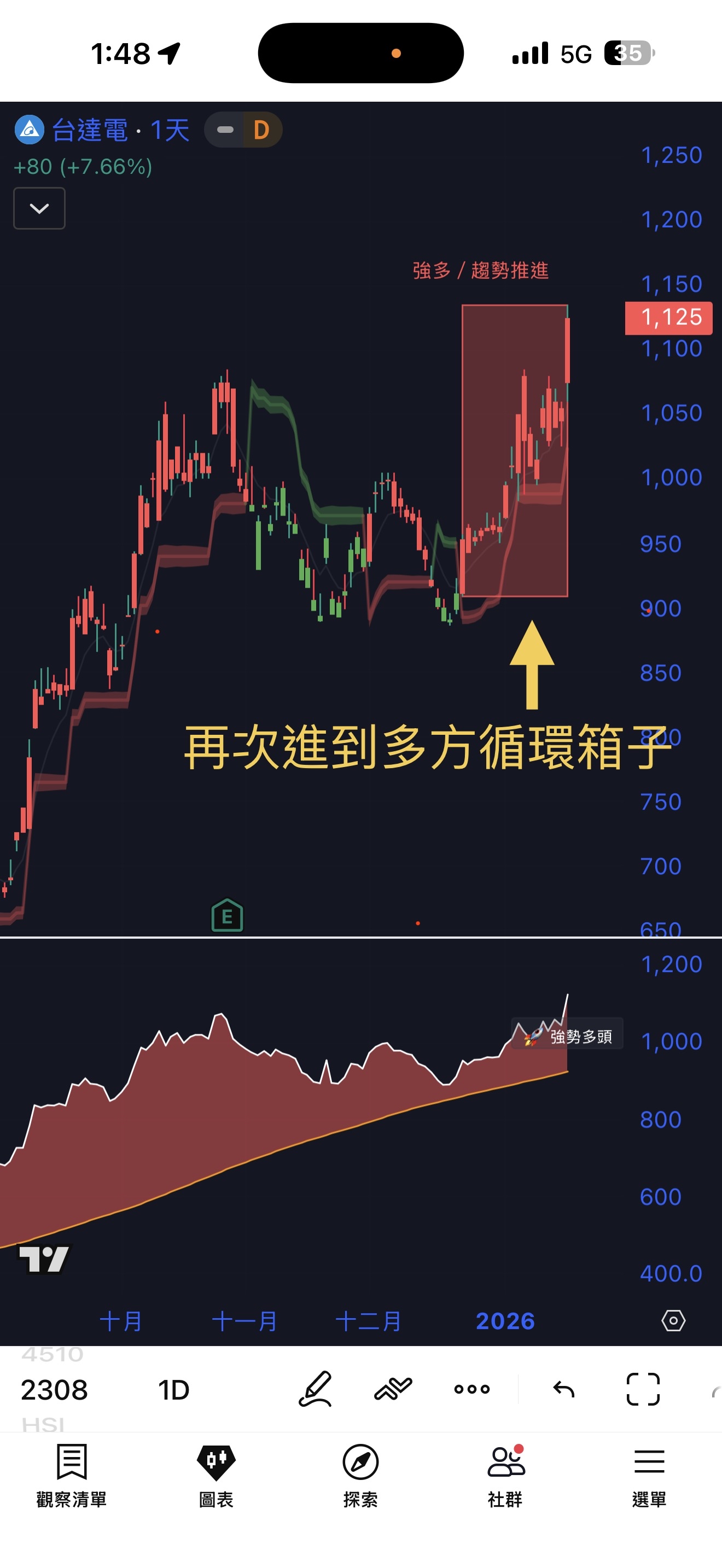Tap the earnings E marker
The height and width of the screenshot is (1568, 722).
[227, 915]
